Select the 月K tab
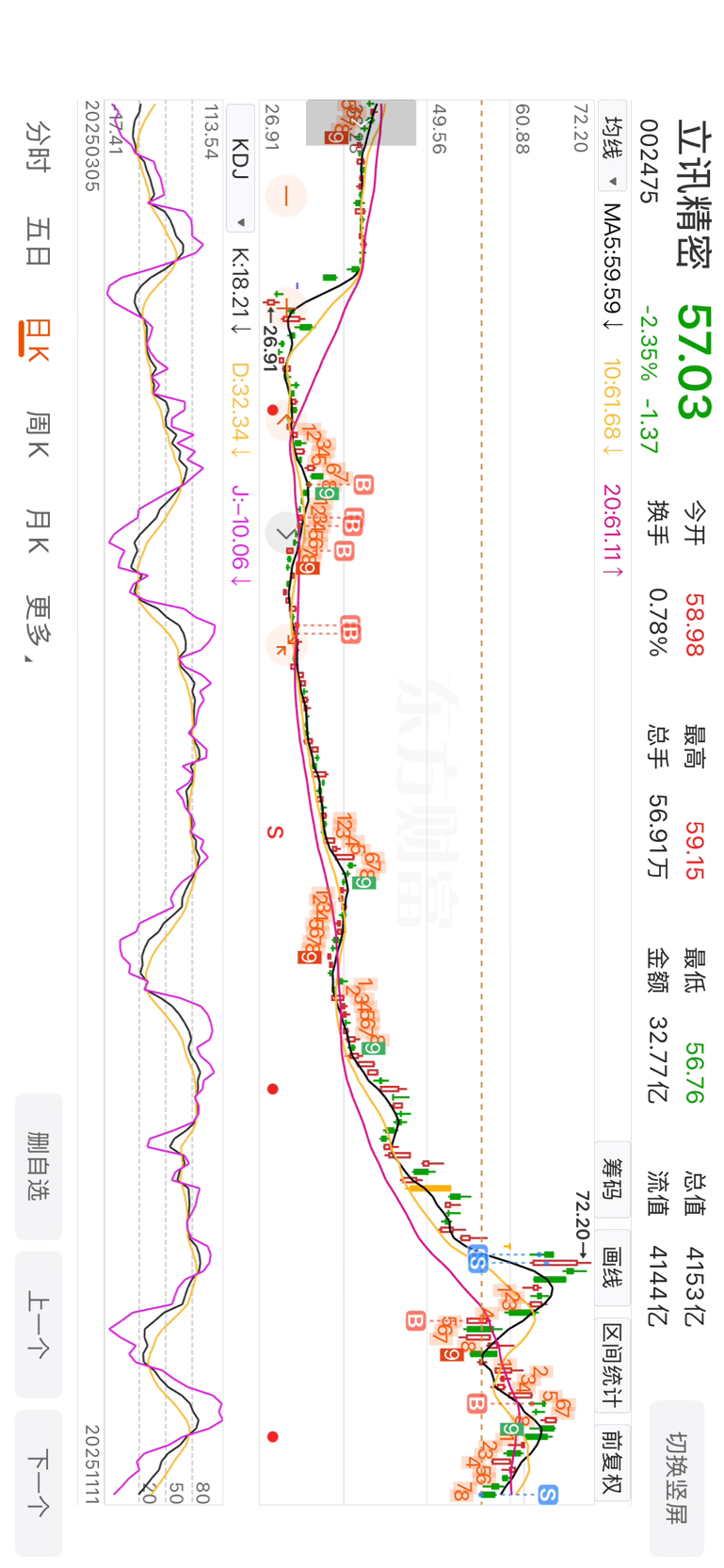The height and width of the screenshot is (1568, 724). [x=38, y=532]
